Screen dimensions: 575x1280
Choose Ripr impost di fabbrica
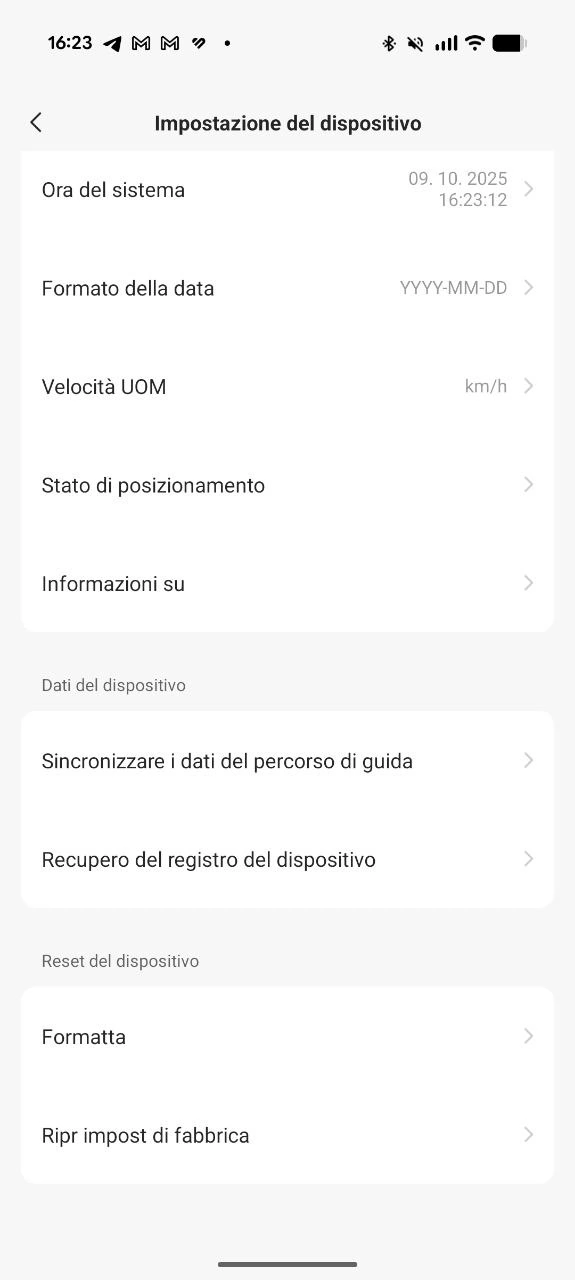click(x=287, y=1135)
